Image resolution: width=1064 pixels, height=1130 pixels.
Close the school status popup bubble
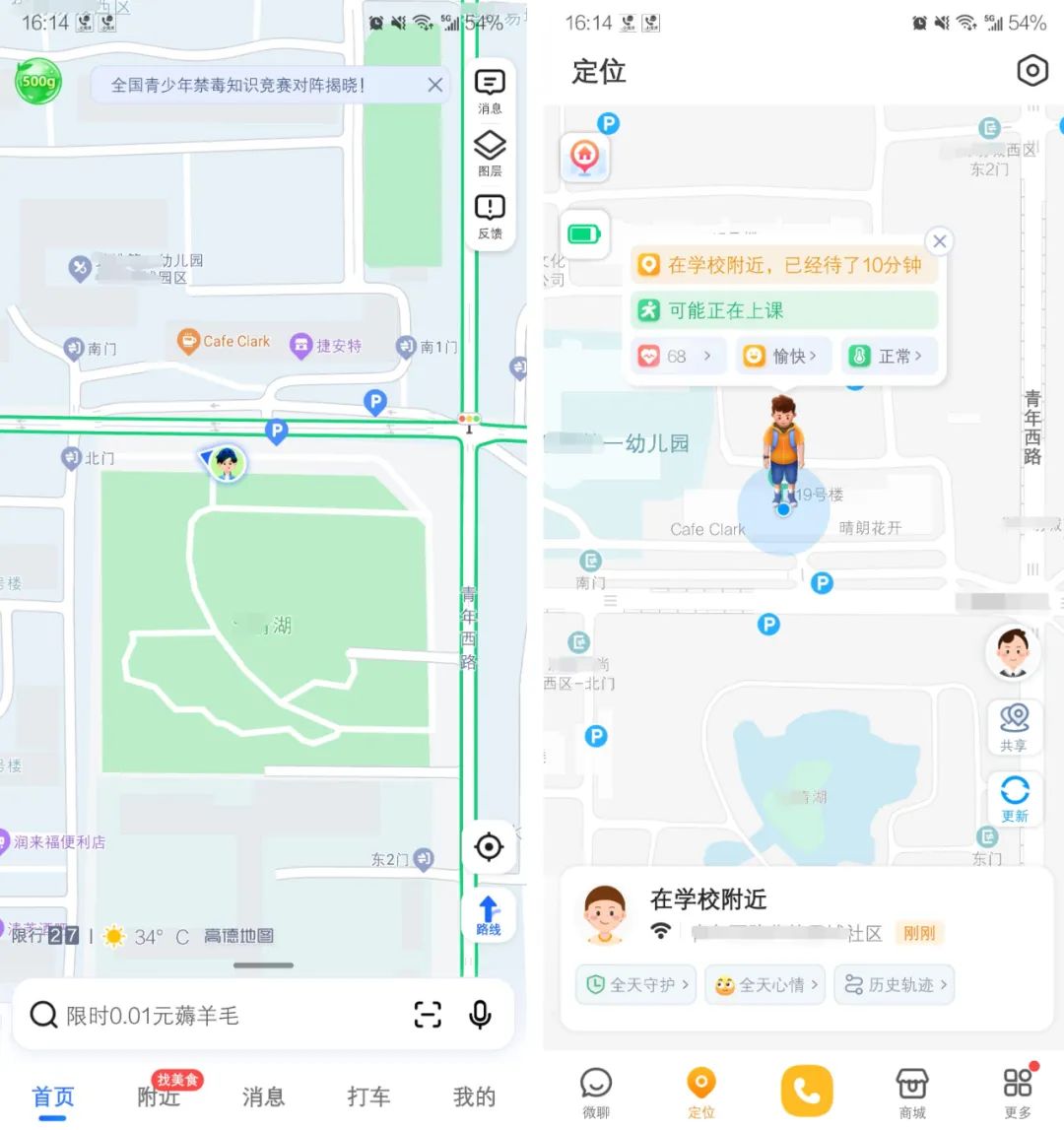tap(940, 241)
